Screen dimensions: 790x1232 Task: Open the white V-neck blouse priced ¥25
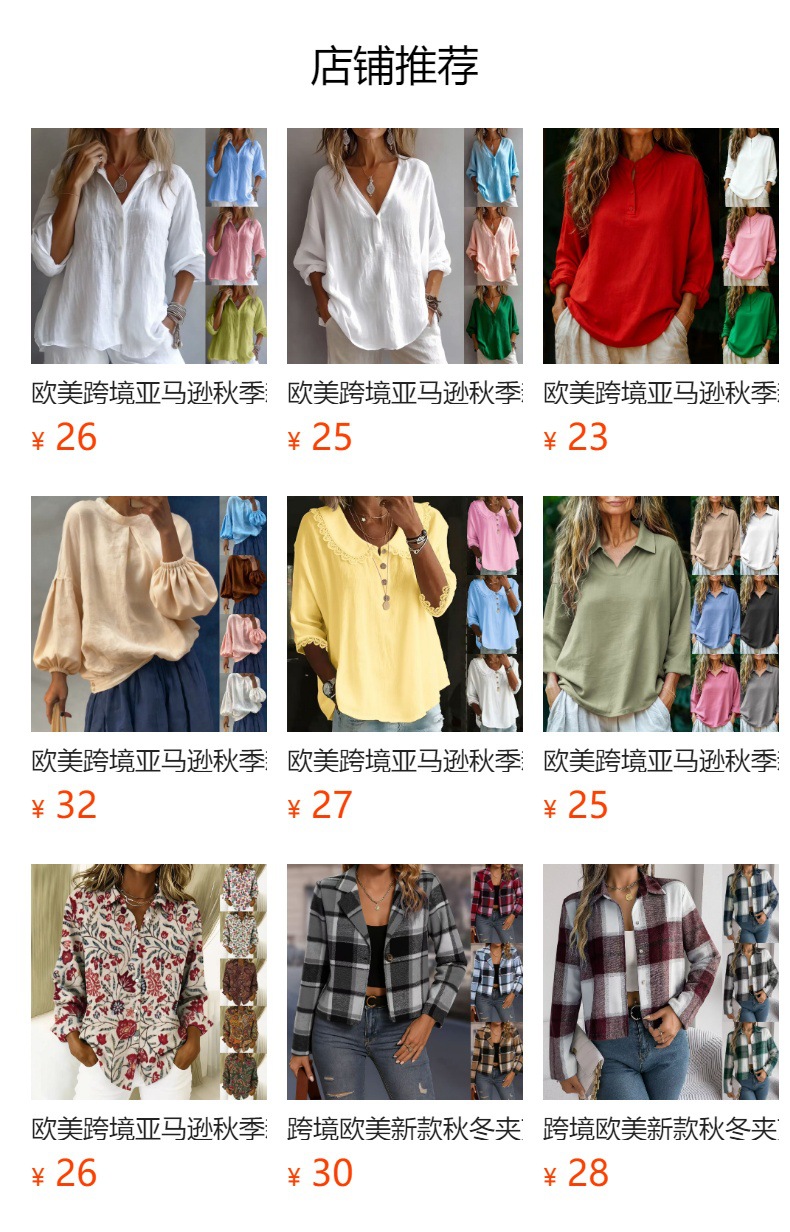pyautogui.click(x=405, y=246)
